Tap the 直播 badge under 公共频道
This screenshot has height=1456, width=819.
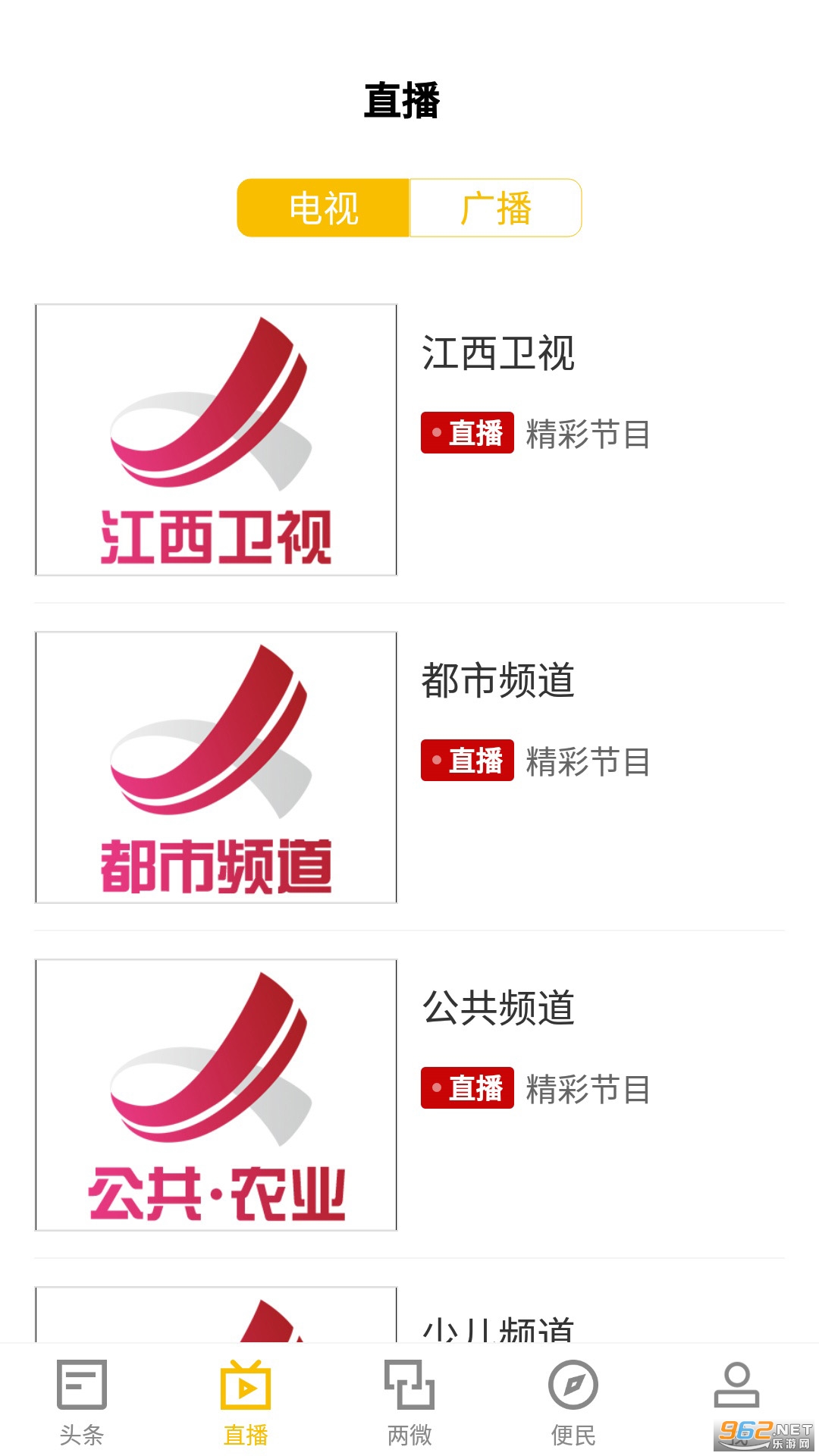point(467,1088)
